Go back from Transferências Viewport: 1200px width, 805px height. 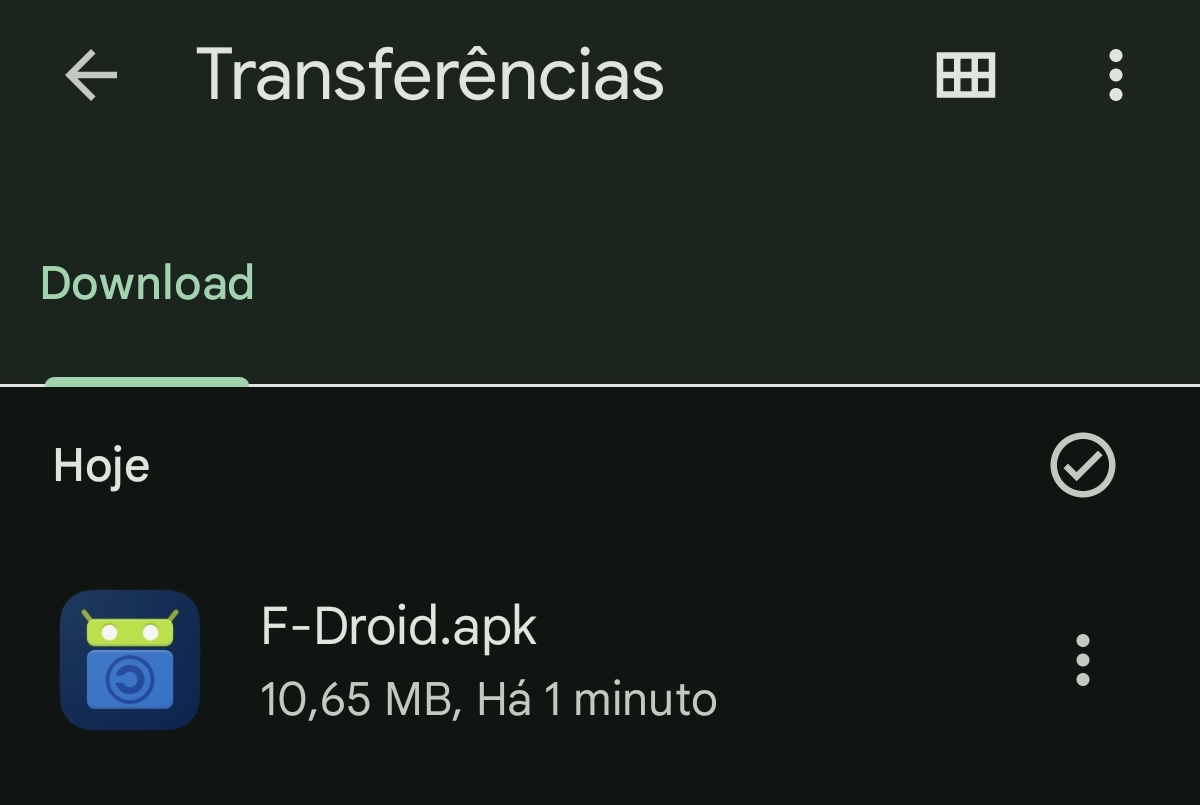click(91, 76)
